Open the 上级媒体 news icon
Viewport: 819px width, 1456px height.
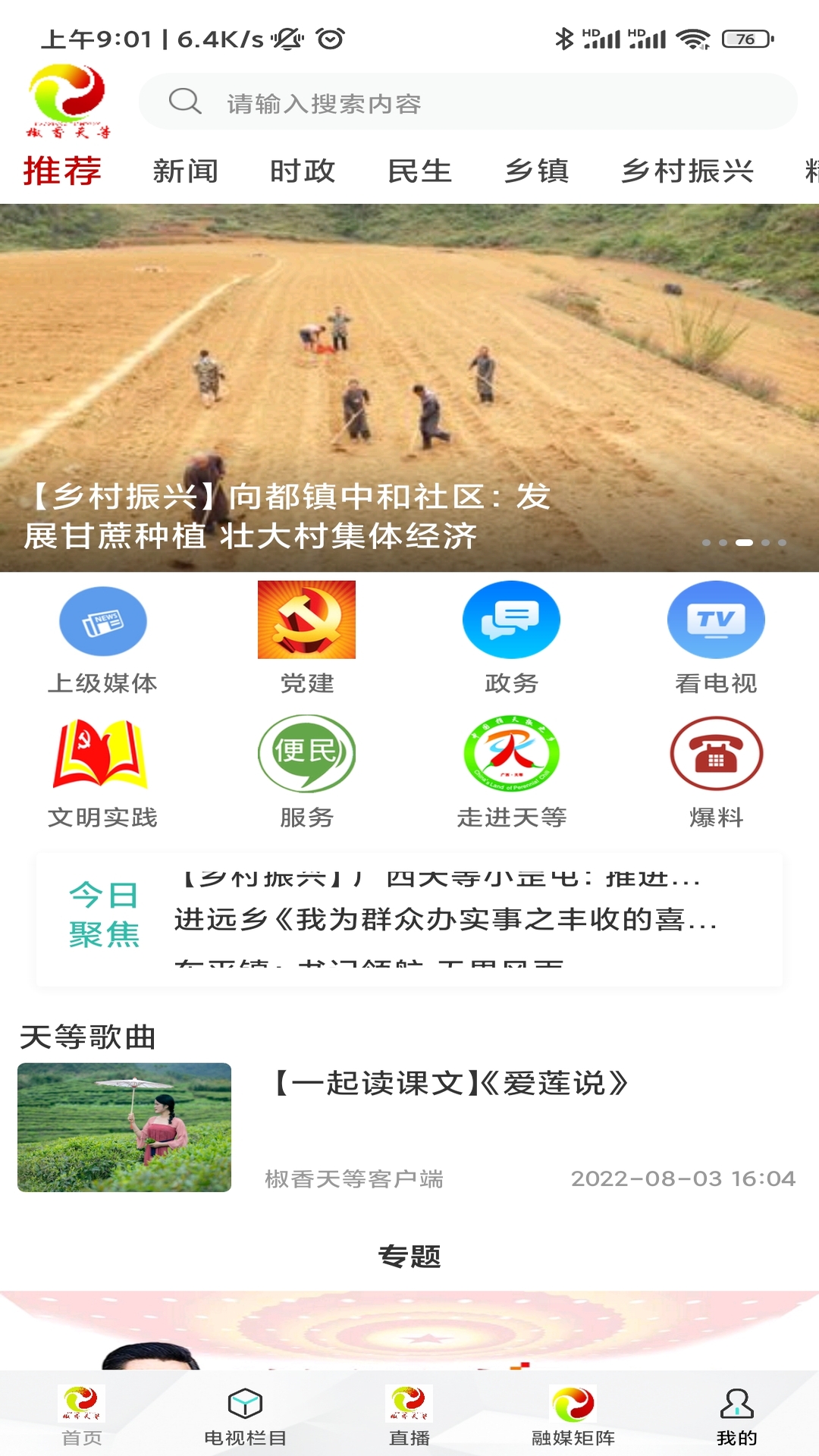click(x=103, y=619)
